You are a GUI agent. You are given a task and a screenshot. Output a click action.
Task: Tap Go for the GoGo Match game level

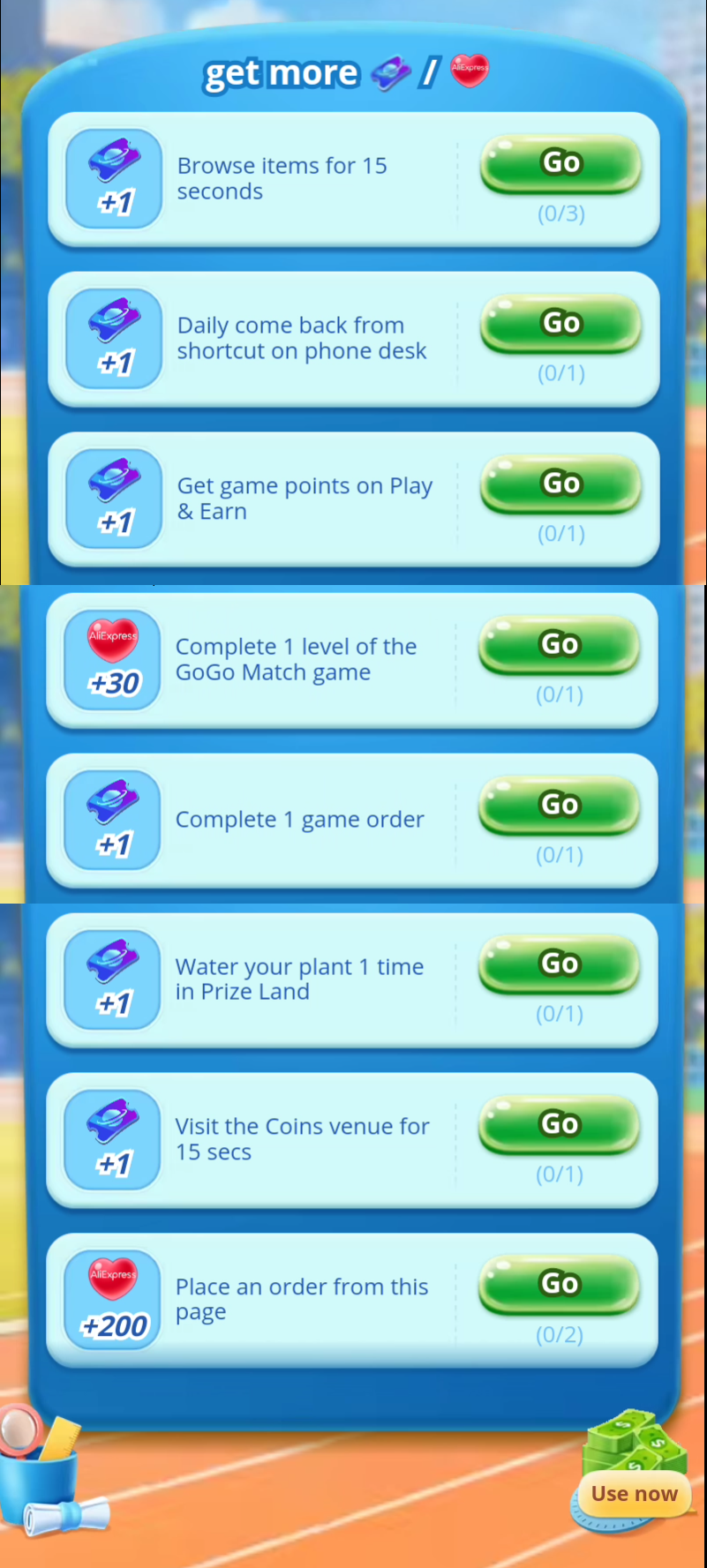[559, 645]
